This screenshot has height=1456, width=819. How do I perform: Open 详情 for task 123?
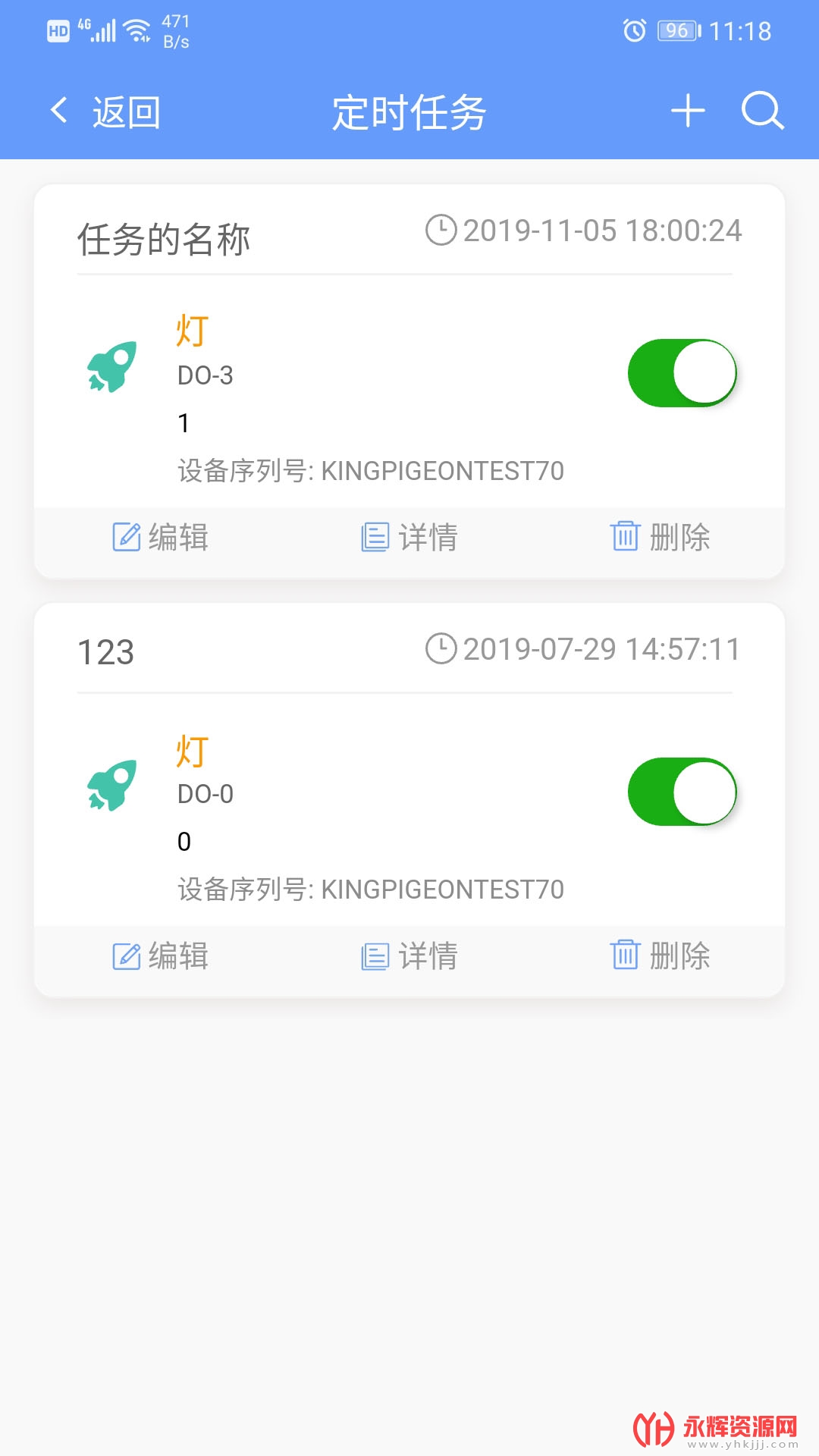(409, 955)
